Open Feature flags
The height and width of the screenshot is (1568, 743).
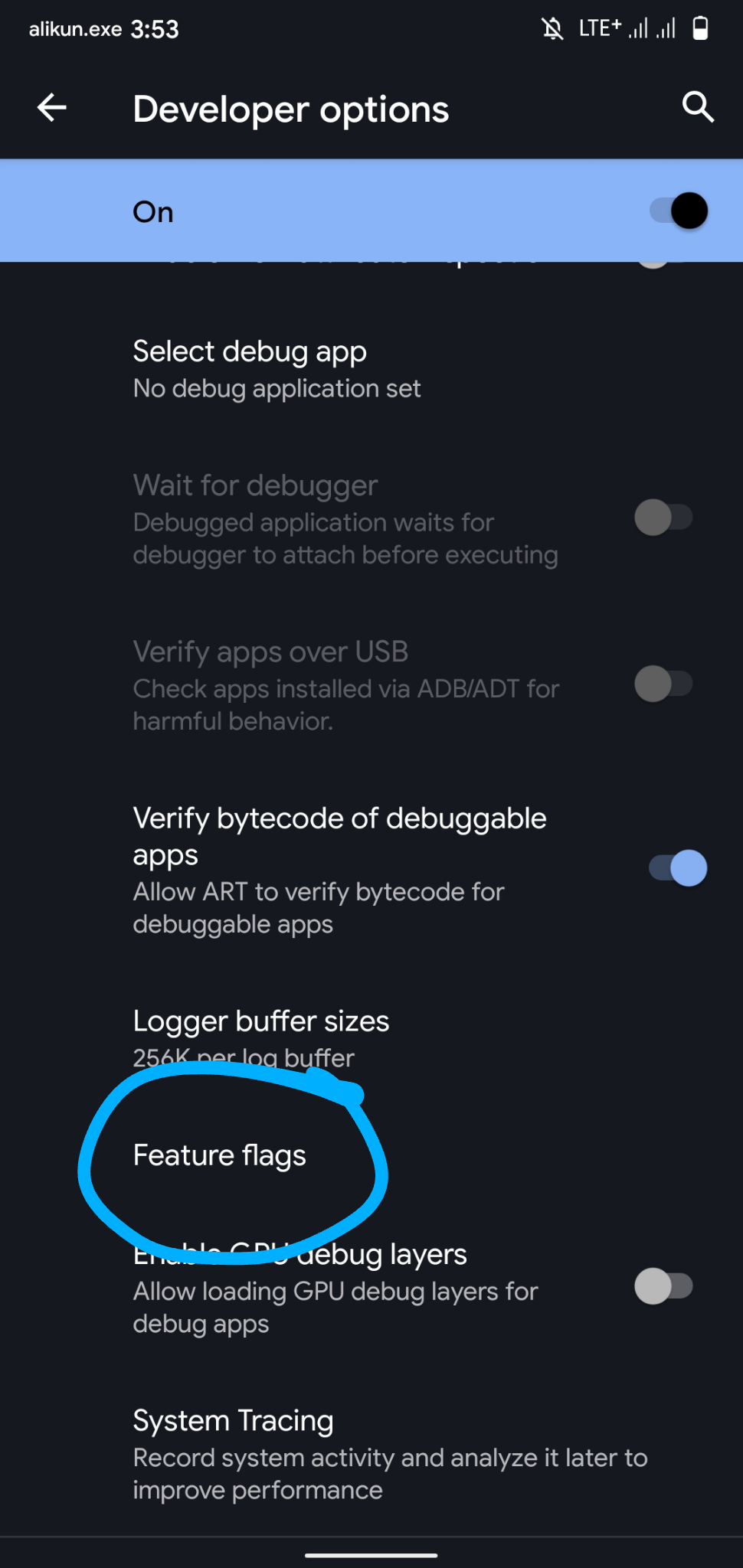pyautogui.click(x=220, y=1155)
